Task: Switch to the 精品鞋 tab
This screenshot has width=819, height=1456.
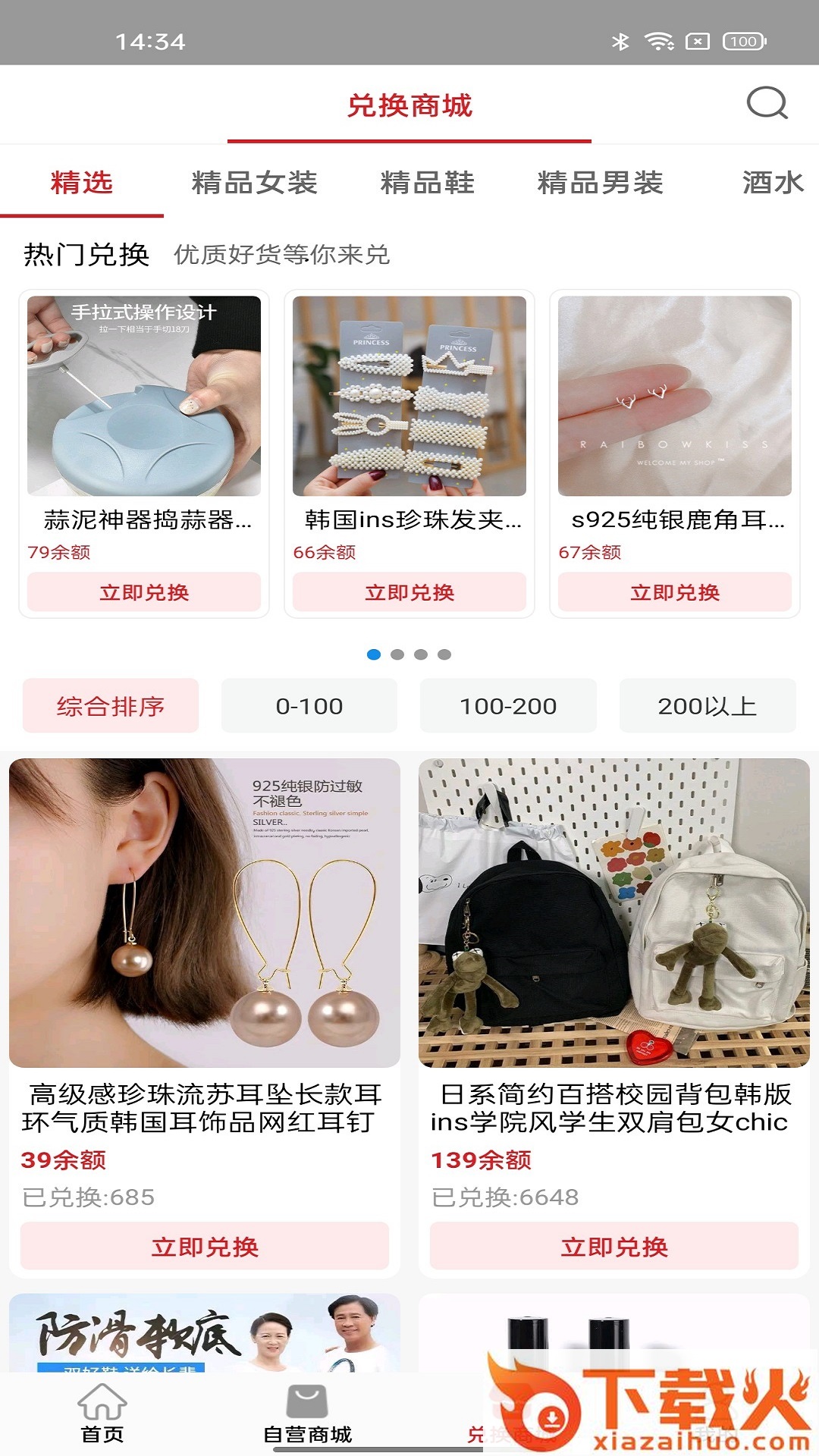Action: (x=427, y=183)
